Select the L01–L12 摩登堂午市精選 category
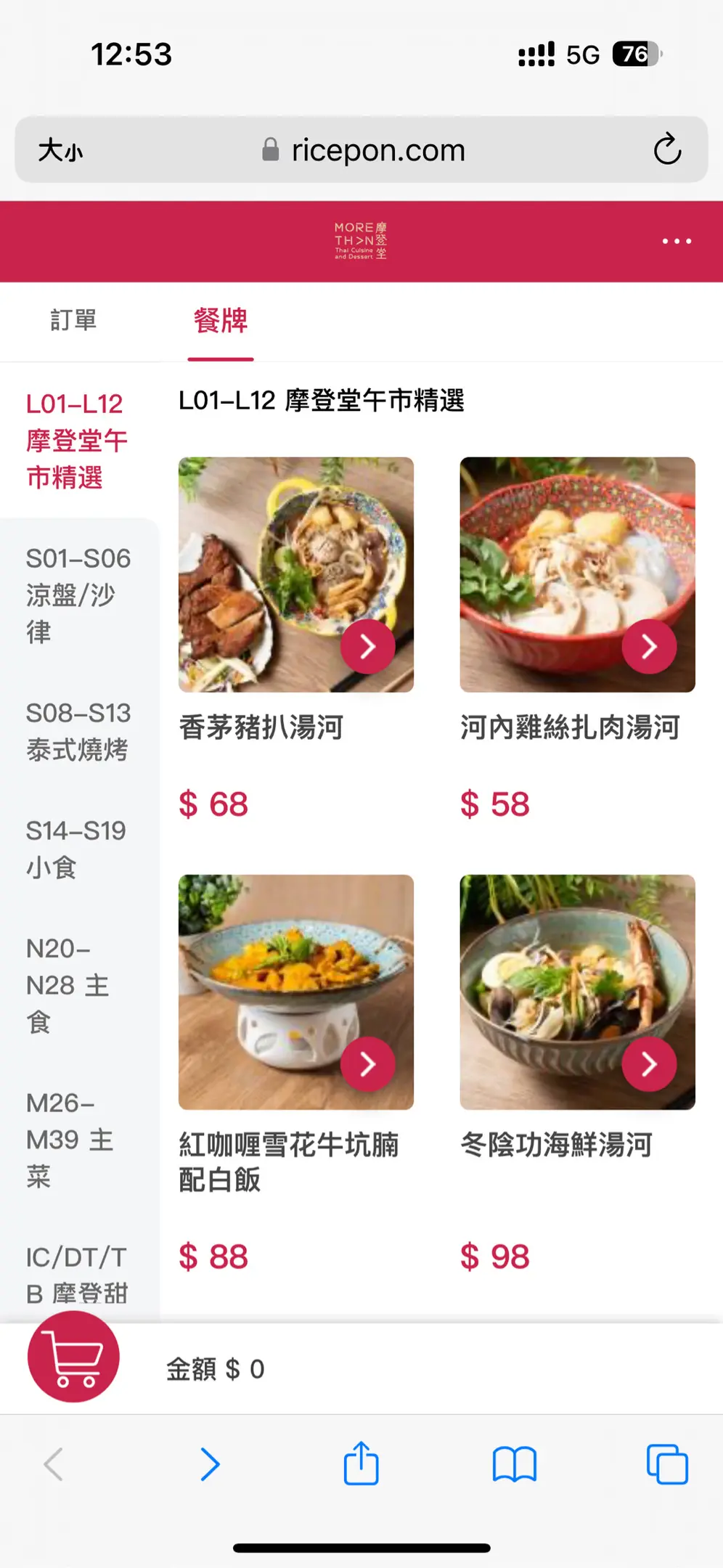 click(x=76, y=441)
